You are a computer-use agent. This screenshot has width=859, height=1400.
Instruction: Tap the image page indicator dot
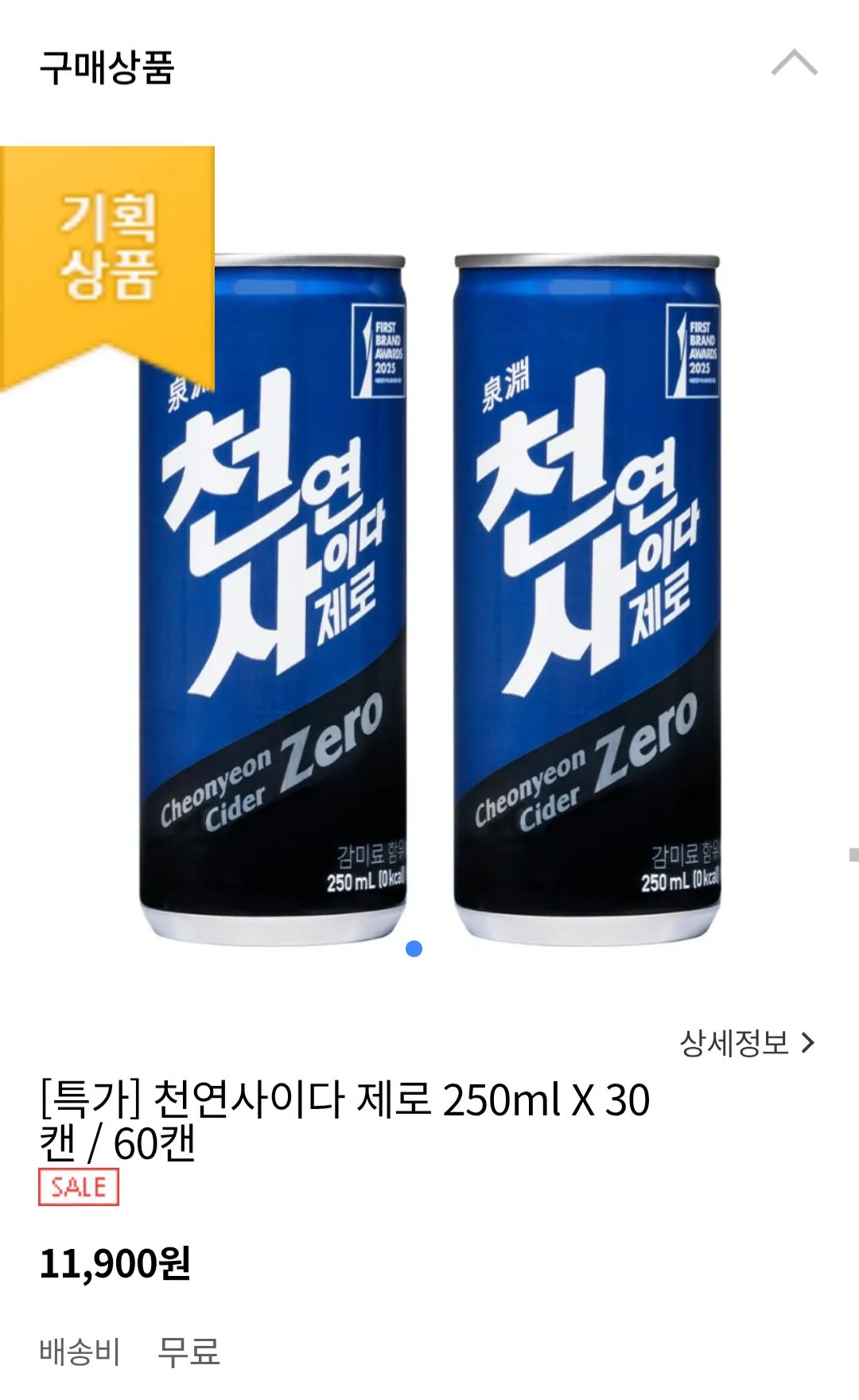click(x=414, y=949)
